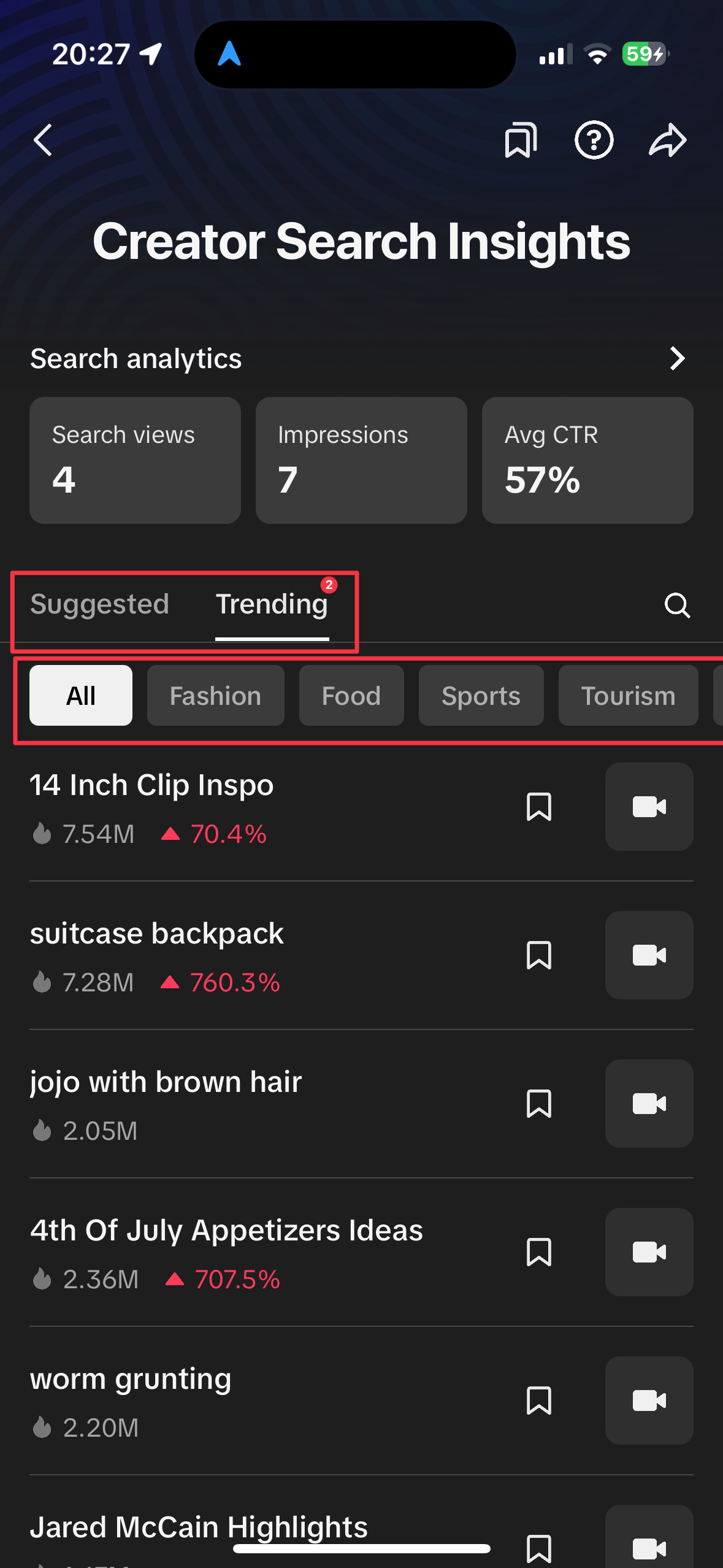
Task: Share Creator Search Insights page
Action: (x=668, y=140)
